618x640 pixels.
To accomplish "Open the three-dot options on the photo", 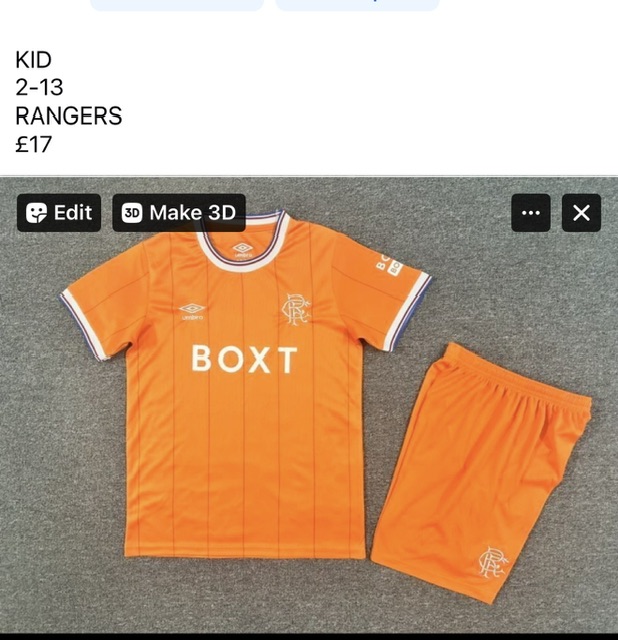I will [x=531, y=213].
